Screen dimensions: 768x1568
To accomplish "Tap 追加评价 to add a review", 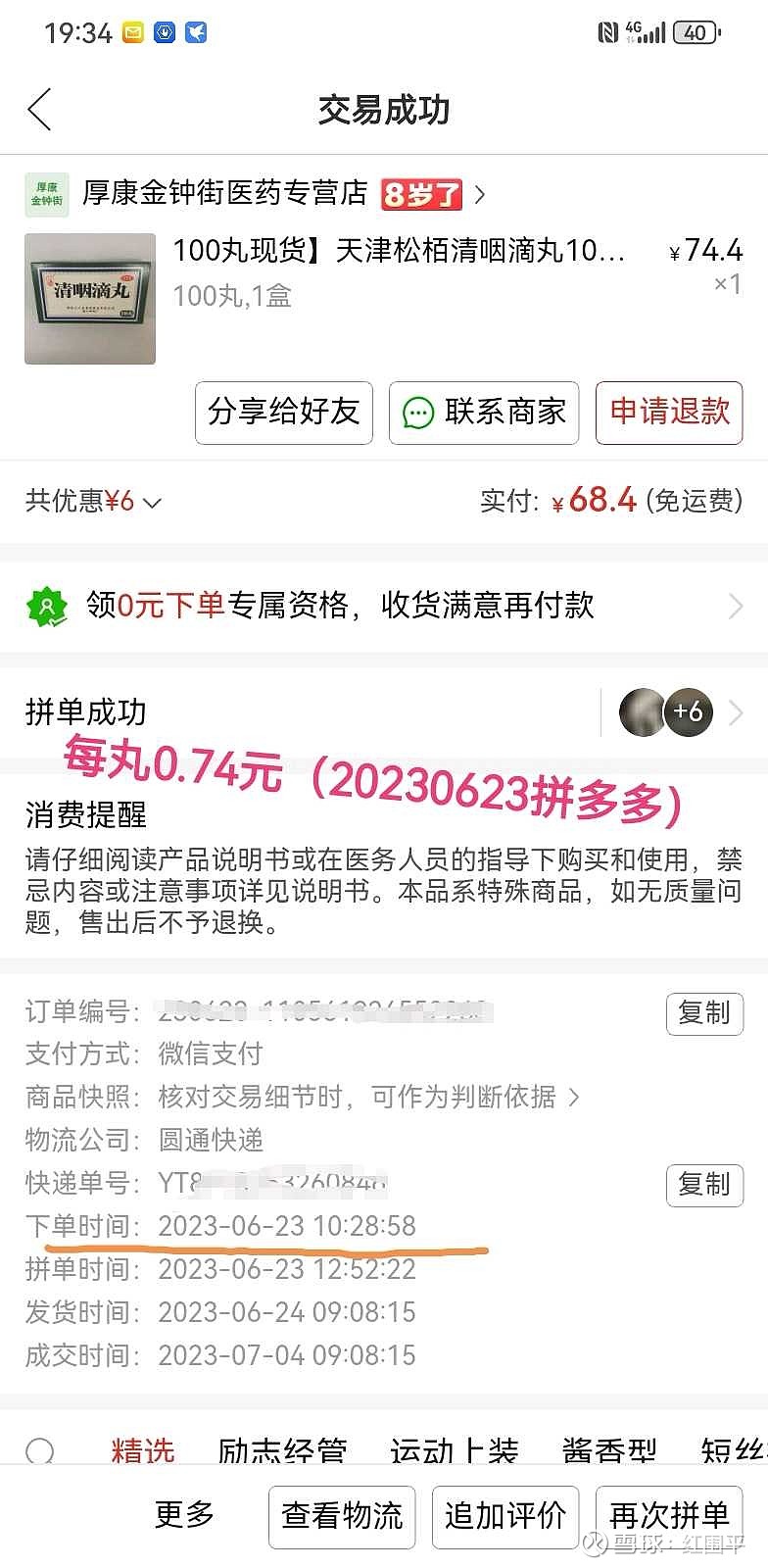I will (x=505, y=1517).
